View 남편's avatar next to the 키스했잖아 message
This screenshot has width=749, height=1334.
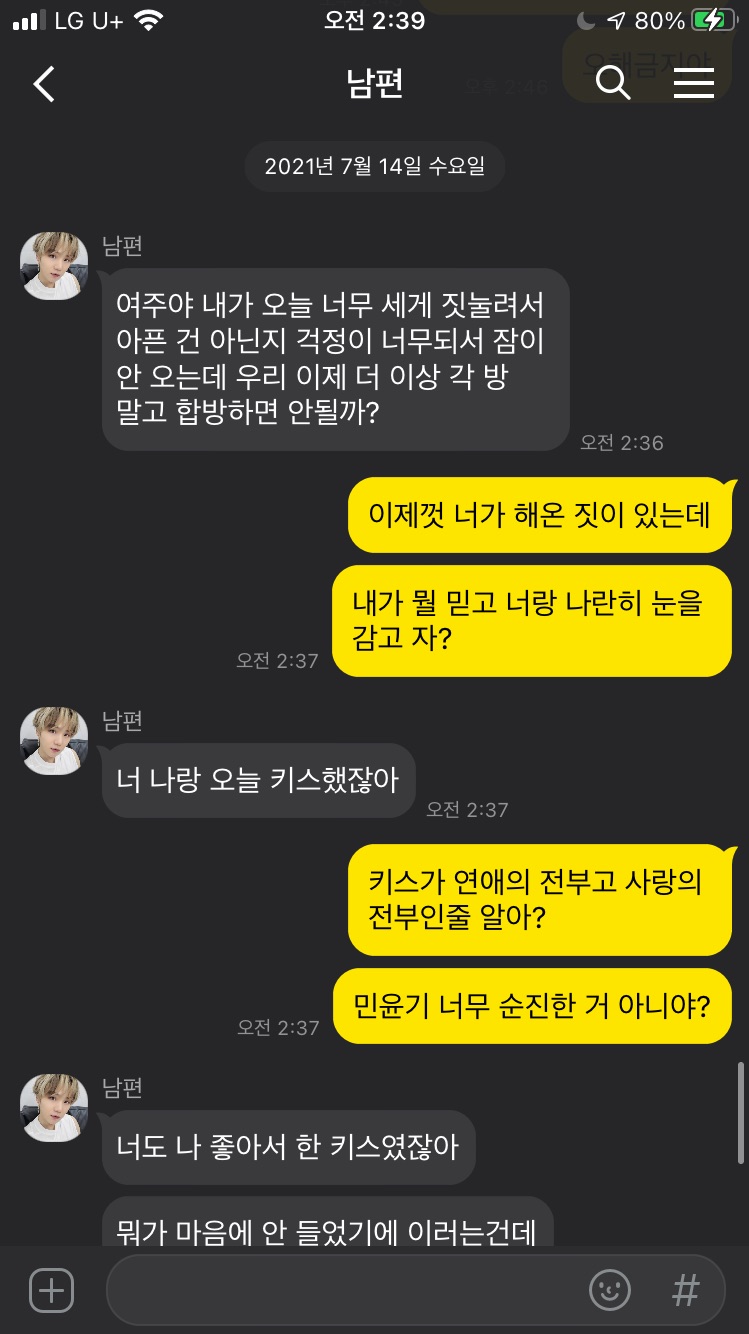coord(54,741)
